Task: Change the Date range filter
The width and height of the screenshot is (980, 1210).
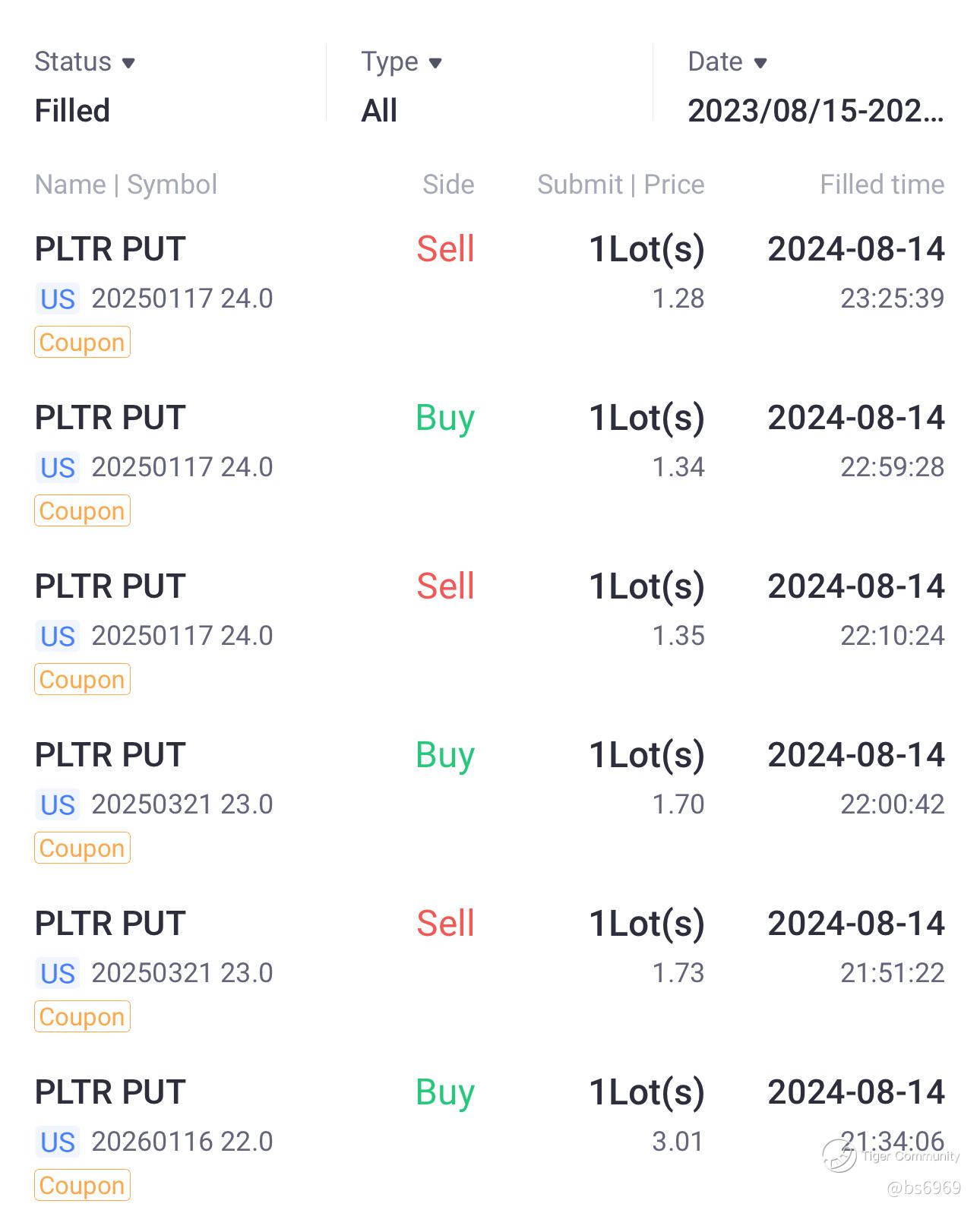Action: [728, 62]
